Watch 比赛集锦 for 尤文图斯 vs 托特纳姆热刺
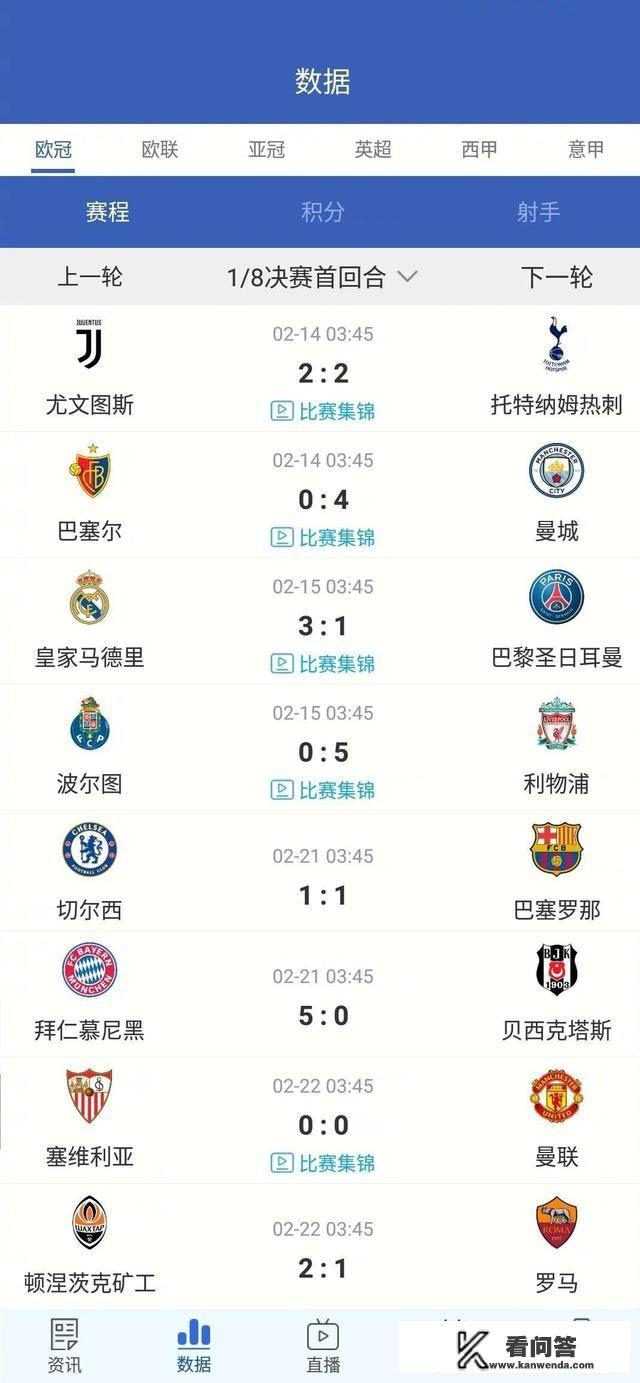Screen dimensions: 640x1383 (323, 411)
